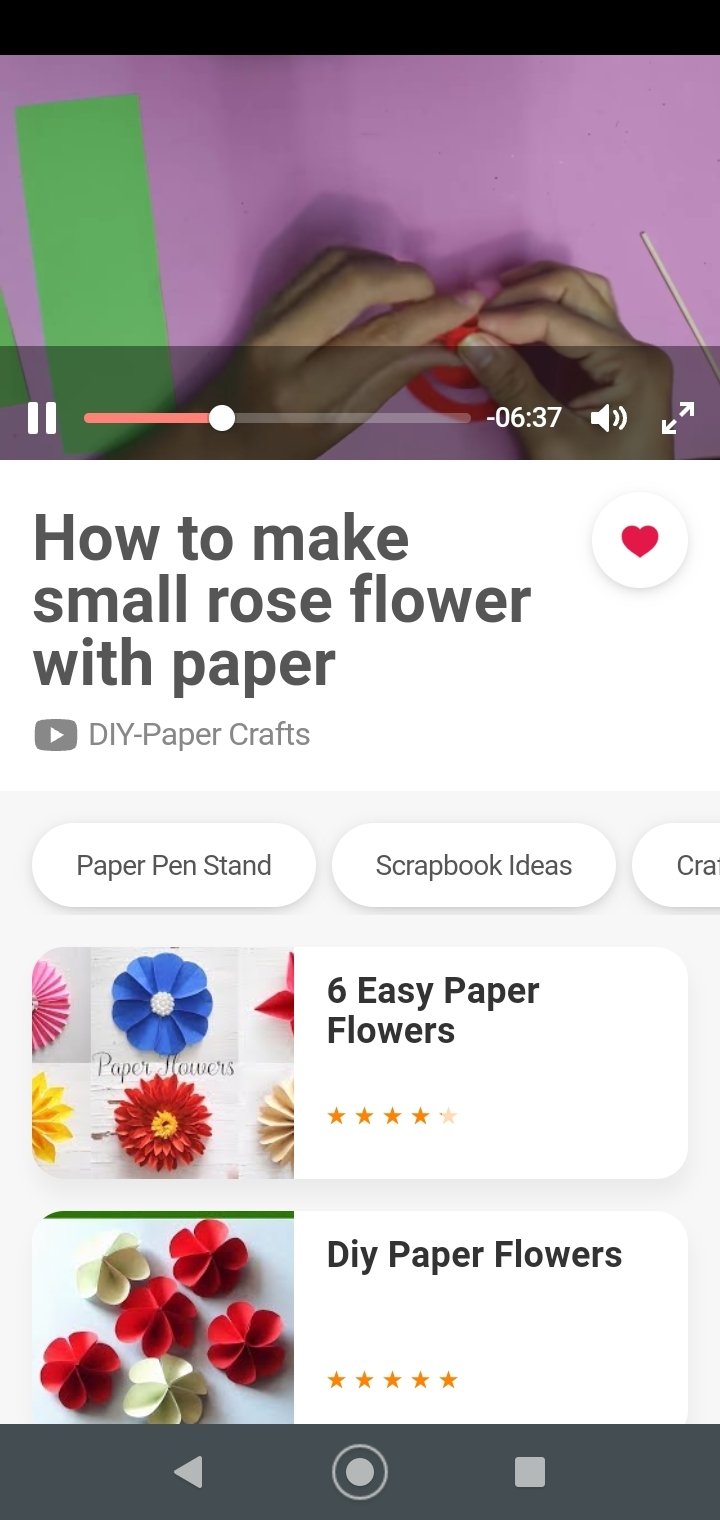Go back using the system back button

(187, 1472)
